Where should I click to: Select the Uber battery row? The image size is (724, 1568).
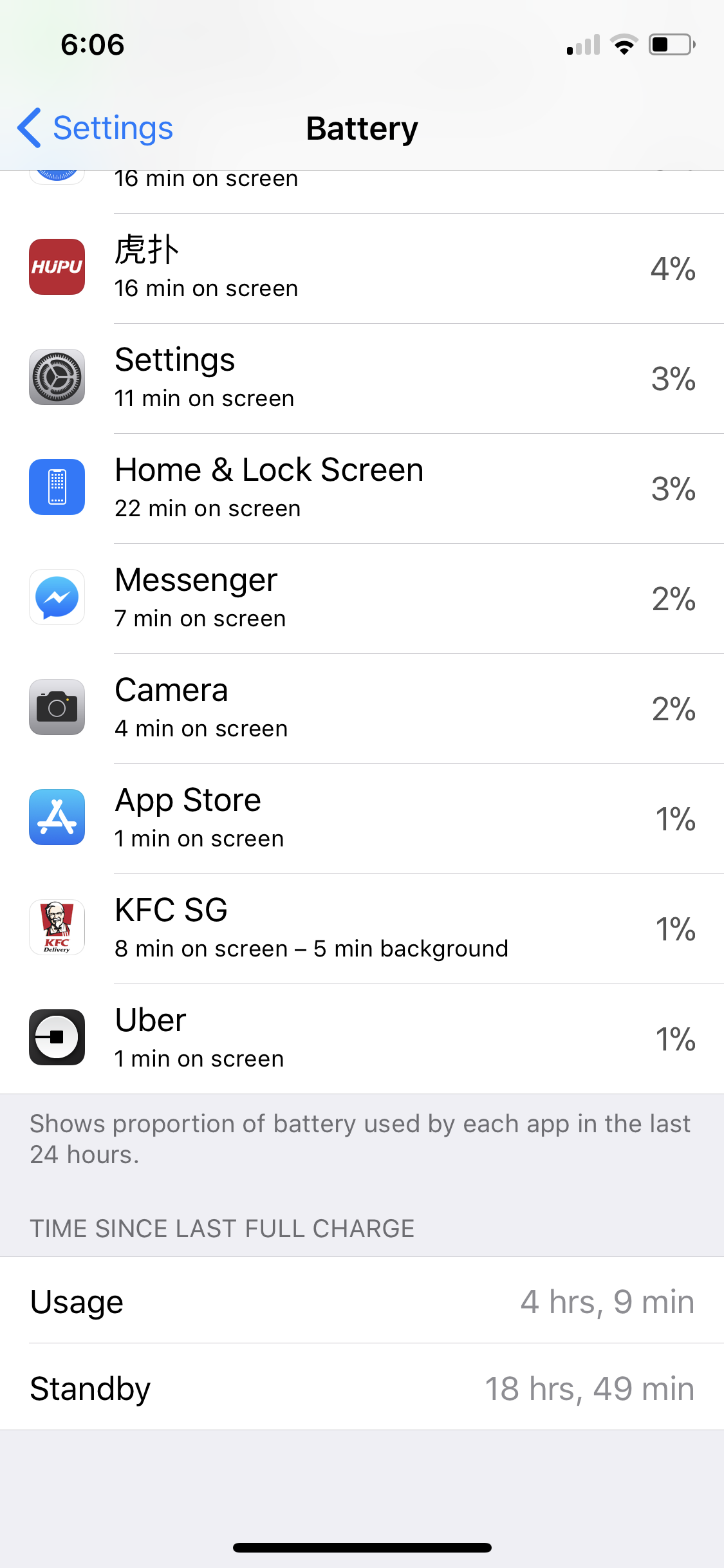(362, 1039)
